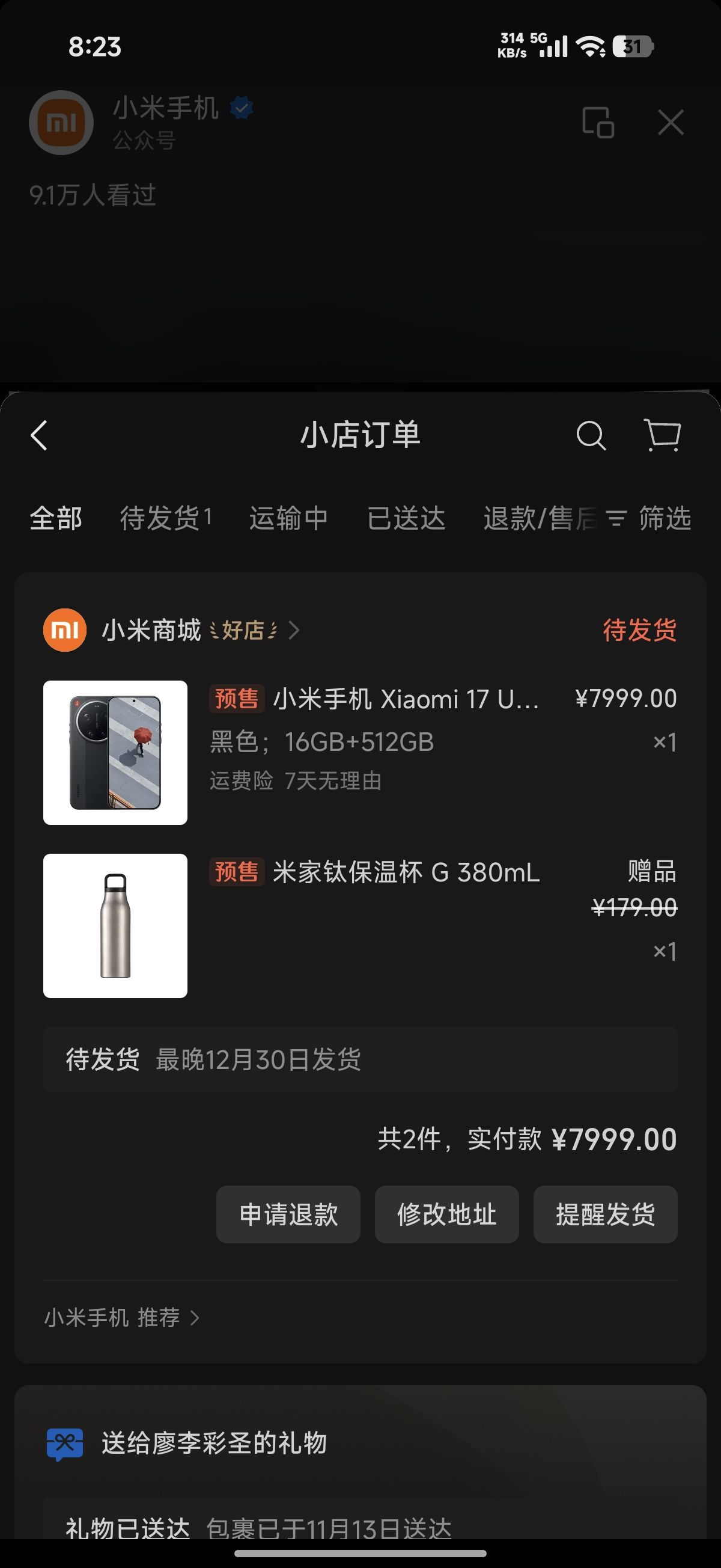
Task: Go back from 小店订单 page
Action: tap(39, 436)
